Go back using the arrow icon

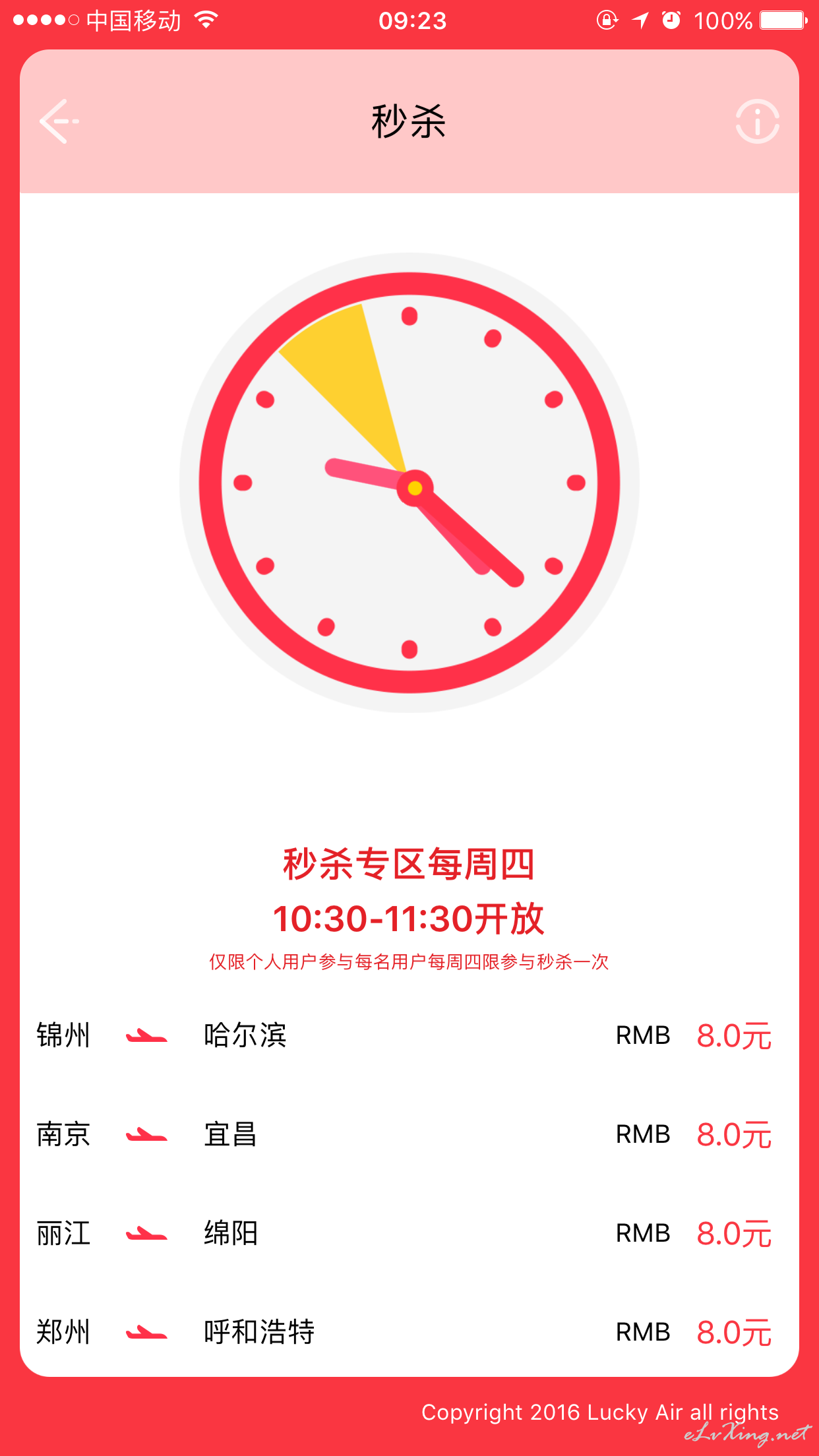point(59,121)
